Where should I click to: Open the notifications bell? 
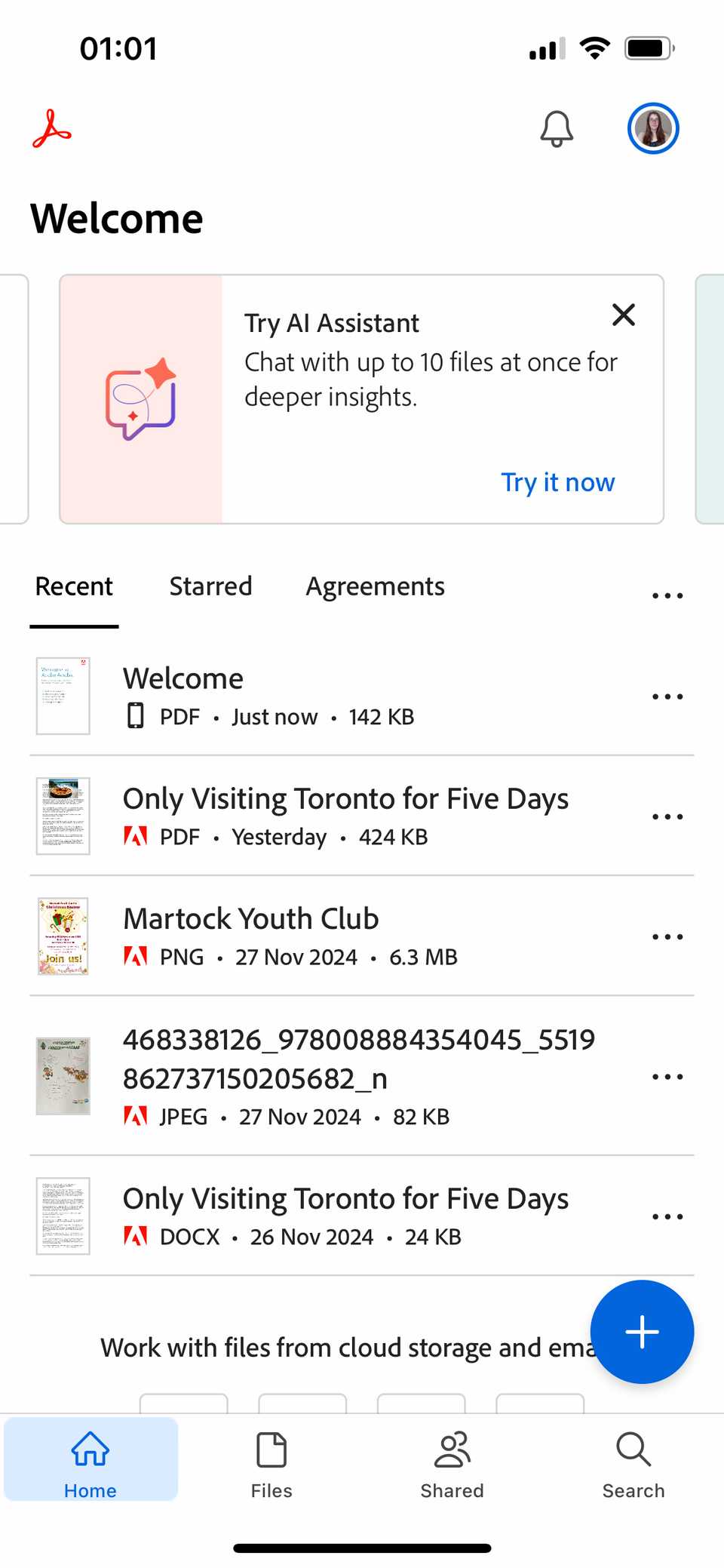(556, 128)
